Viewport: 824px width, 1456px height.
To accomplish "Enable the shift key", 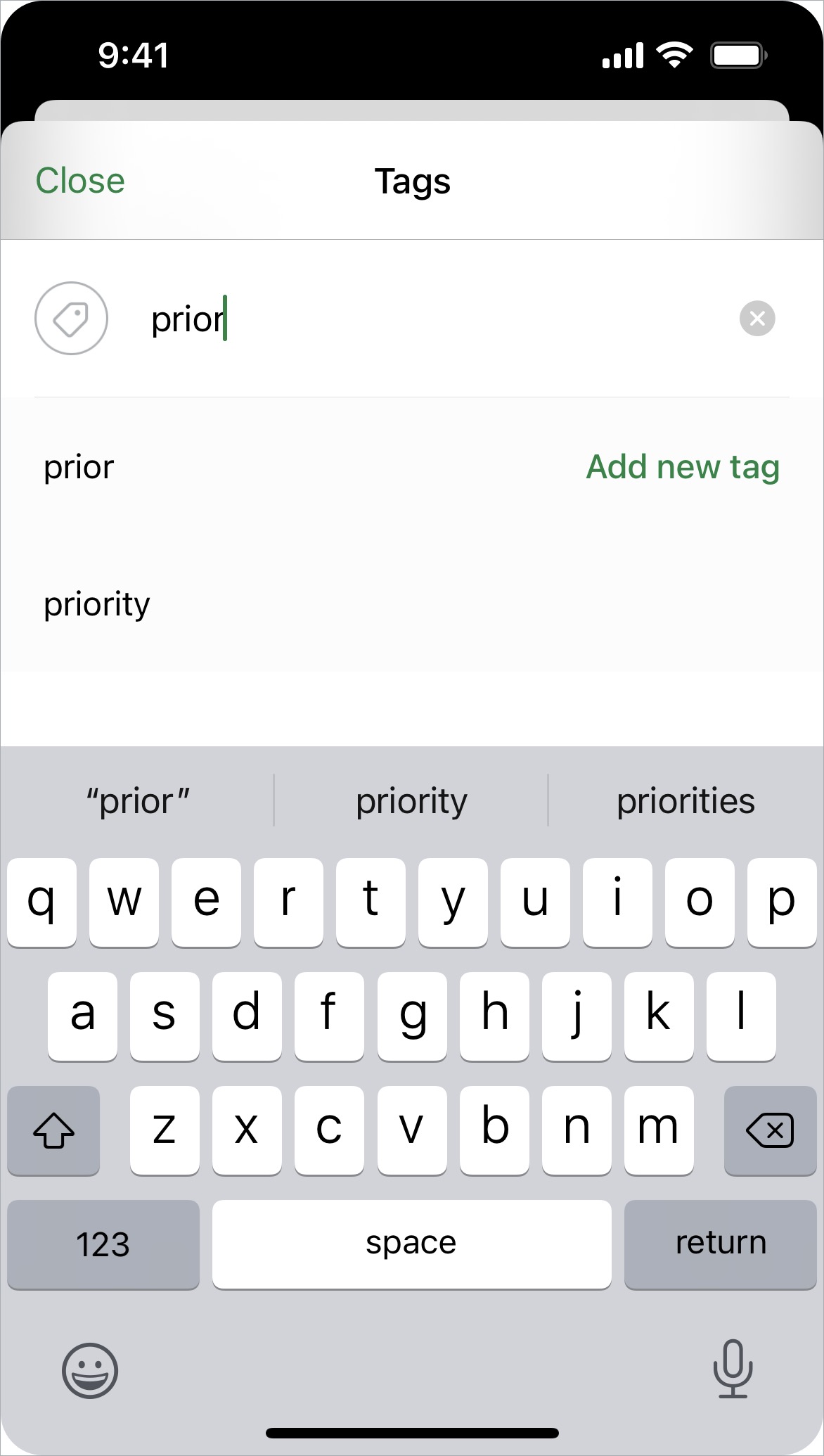I will pyautogui.click(x=53, y=1130).
